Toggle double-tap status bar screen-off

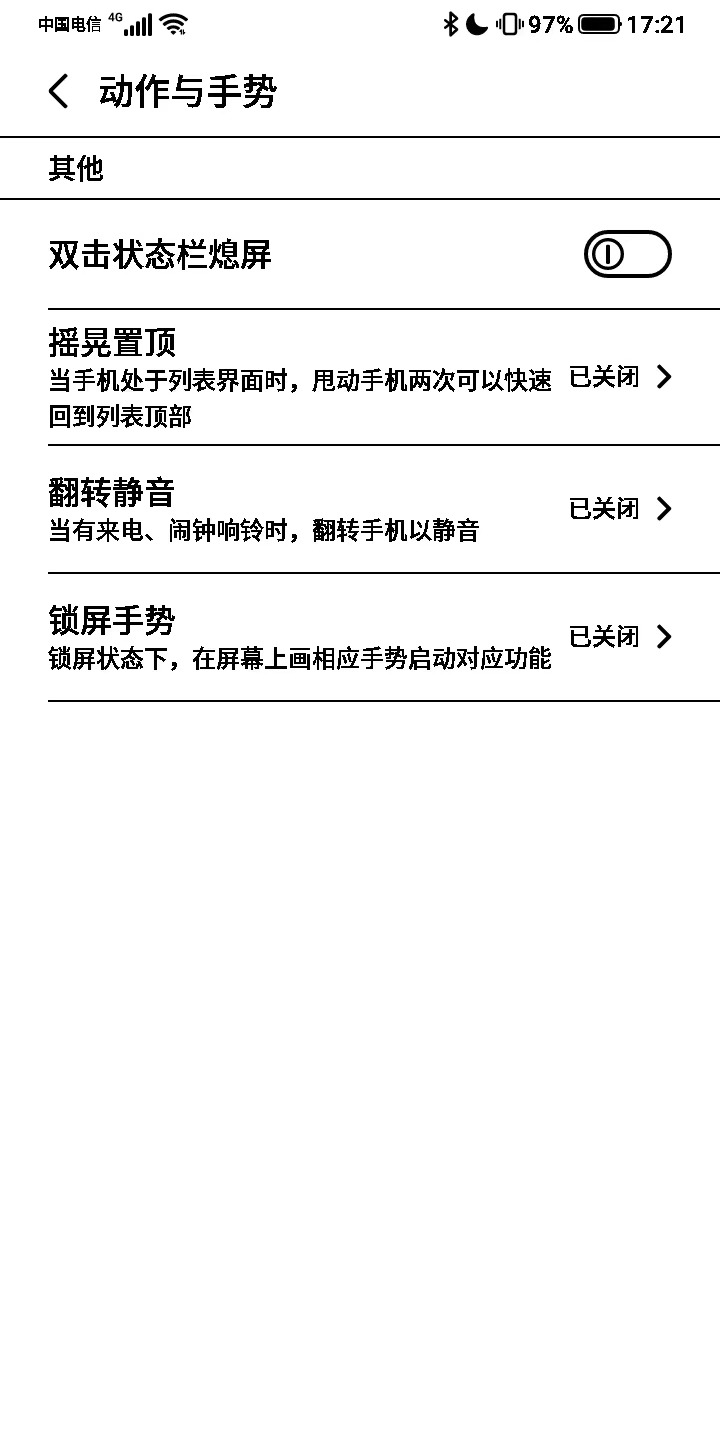click(627, 254)
